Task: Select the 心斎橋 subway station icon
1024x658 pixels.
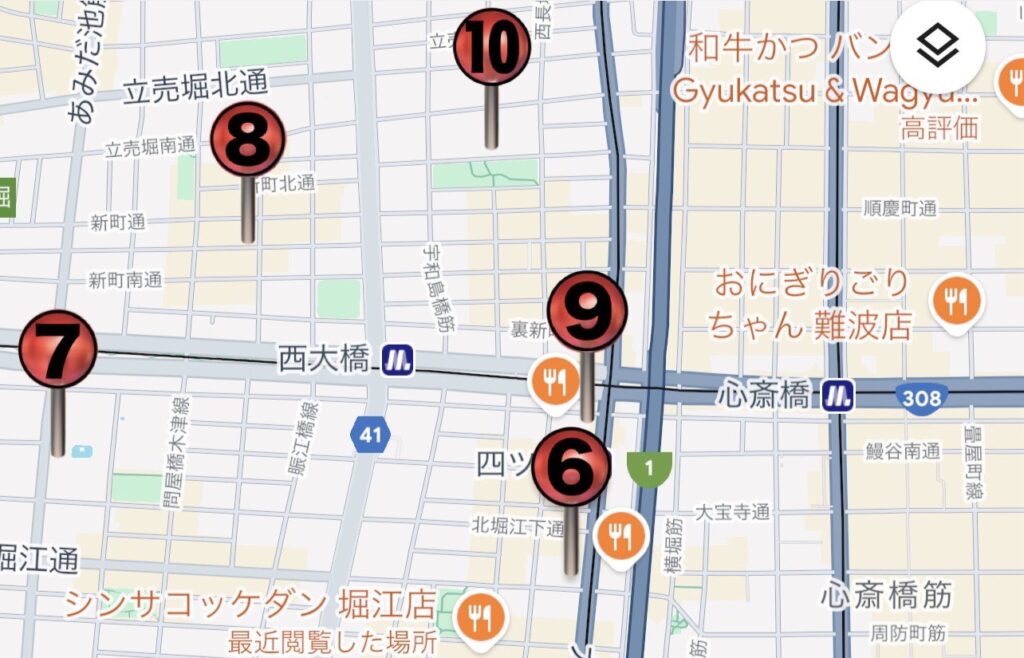Action: point(838,396)
